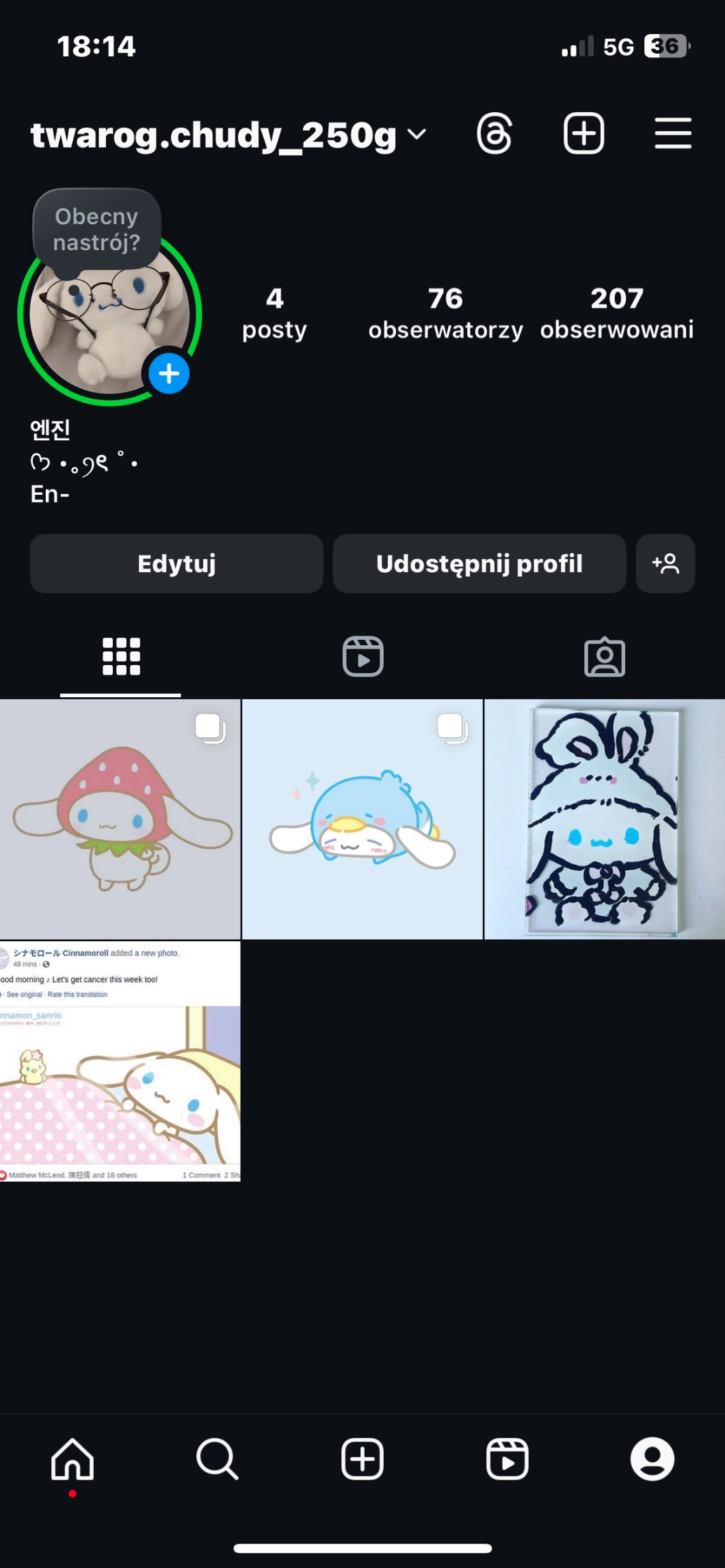Add a story with the blue plus badge
The width and height of the screenshot is (725, 1568).
point(169,374)
